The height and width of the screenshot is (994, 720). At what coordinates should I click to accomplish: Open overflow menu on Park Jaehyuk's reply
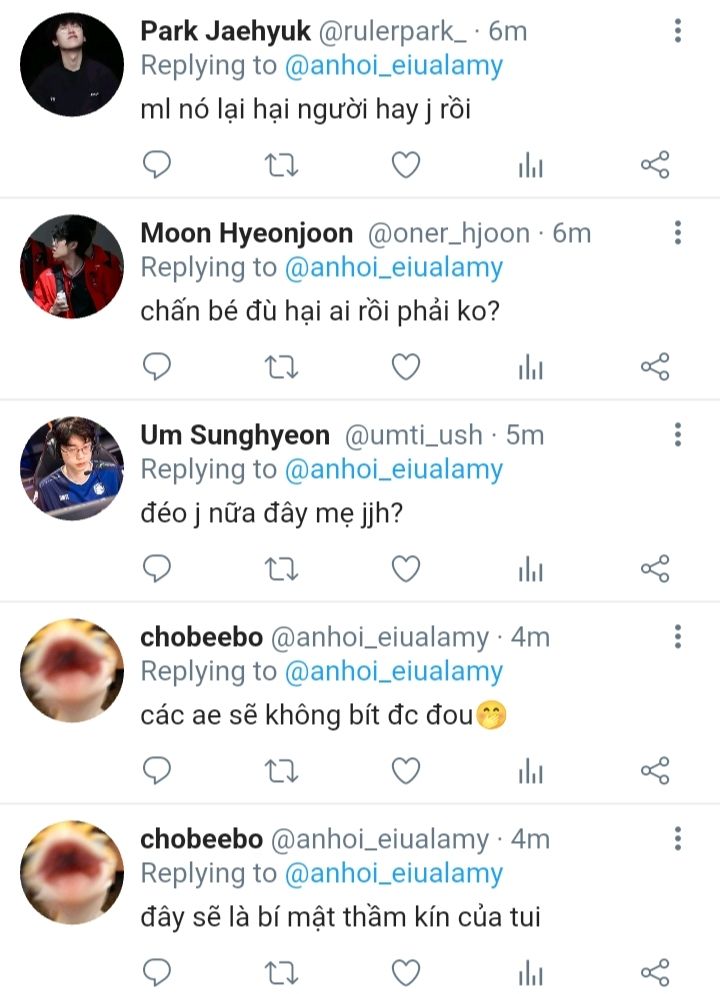coord(678,32)
